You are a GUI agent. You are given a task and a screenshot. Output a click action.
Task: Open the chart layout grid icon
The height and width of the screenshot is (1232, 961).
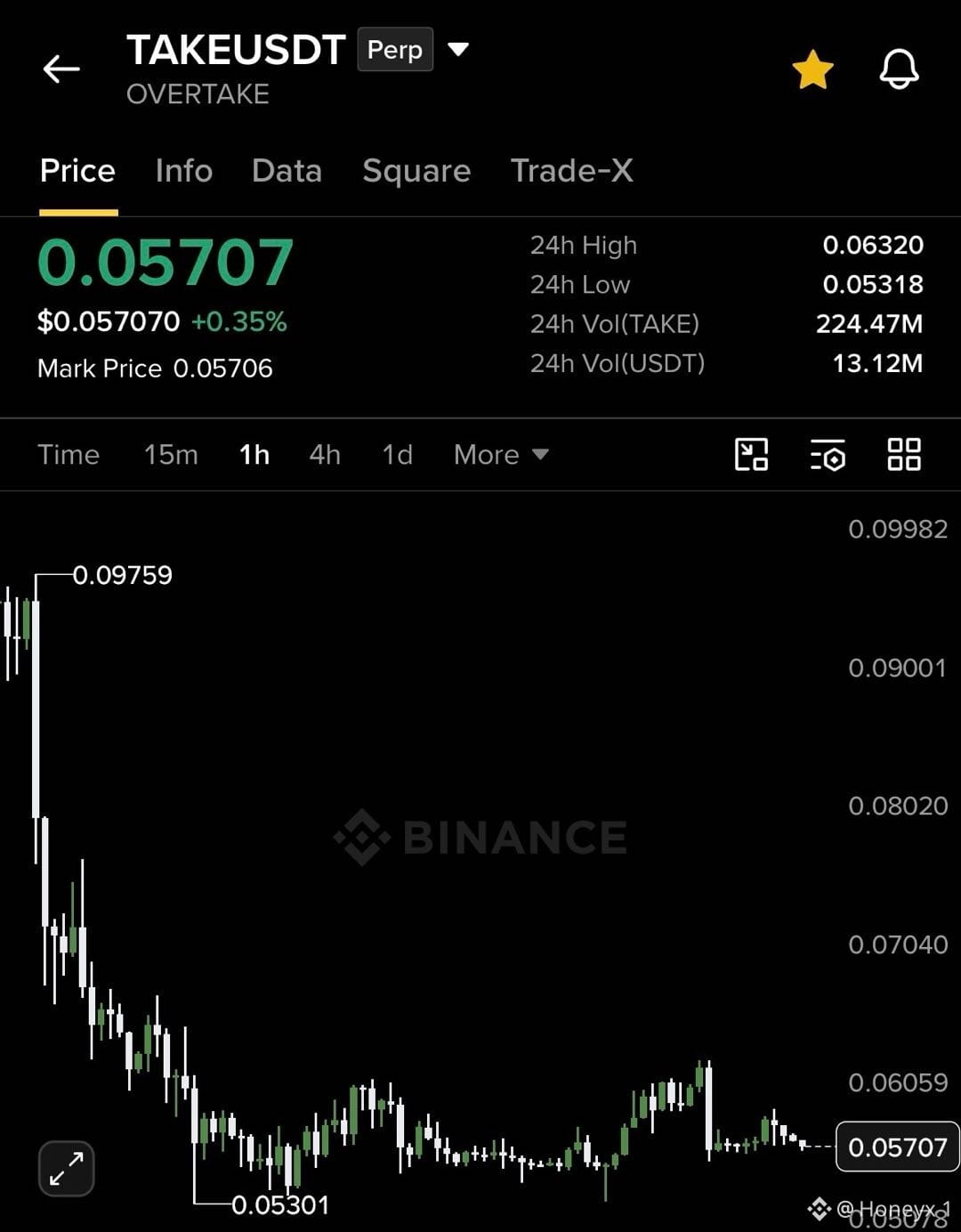[904, 454]
